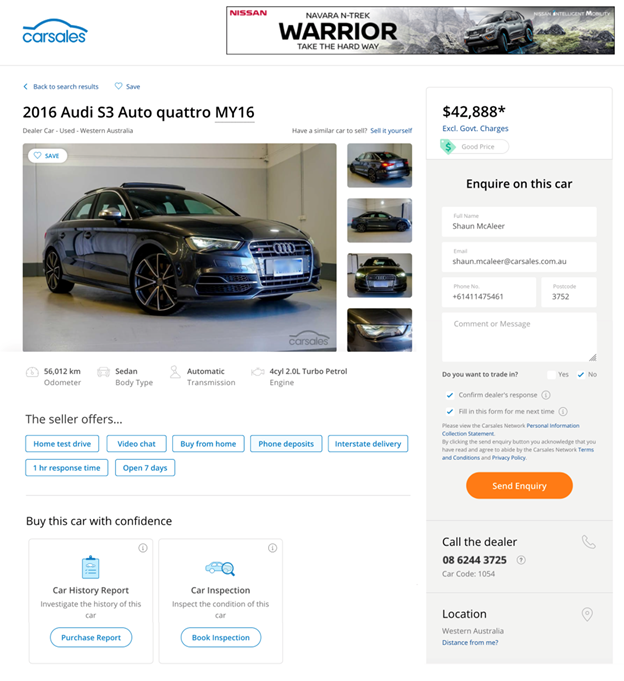
Task: Tap the Phone deposits chip
Action: pos(286,444)
